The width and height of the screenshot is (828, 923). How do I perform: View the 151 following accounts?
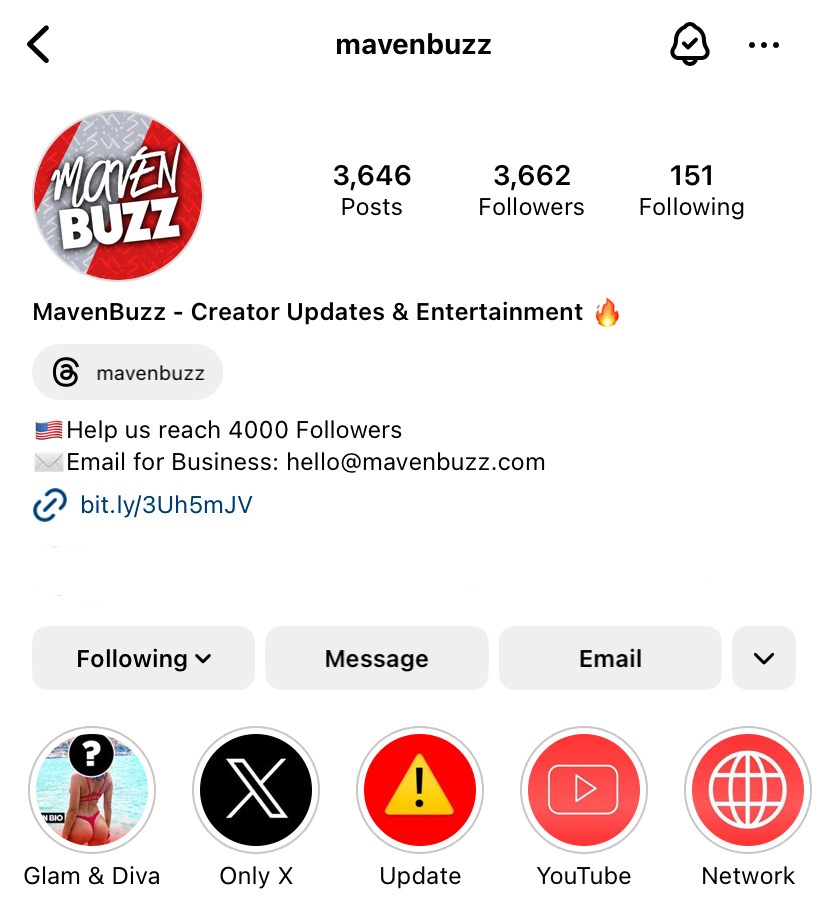pyautogui.click(x=691, y=190)
